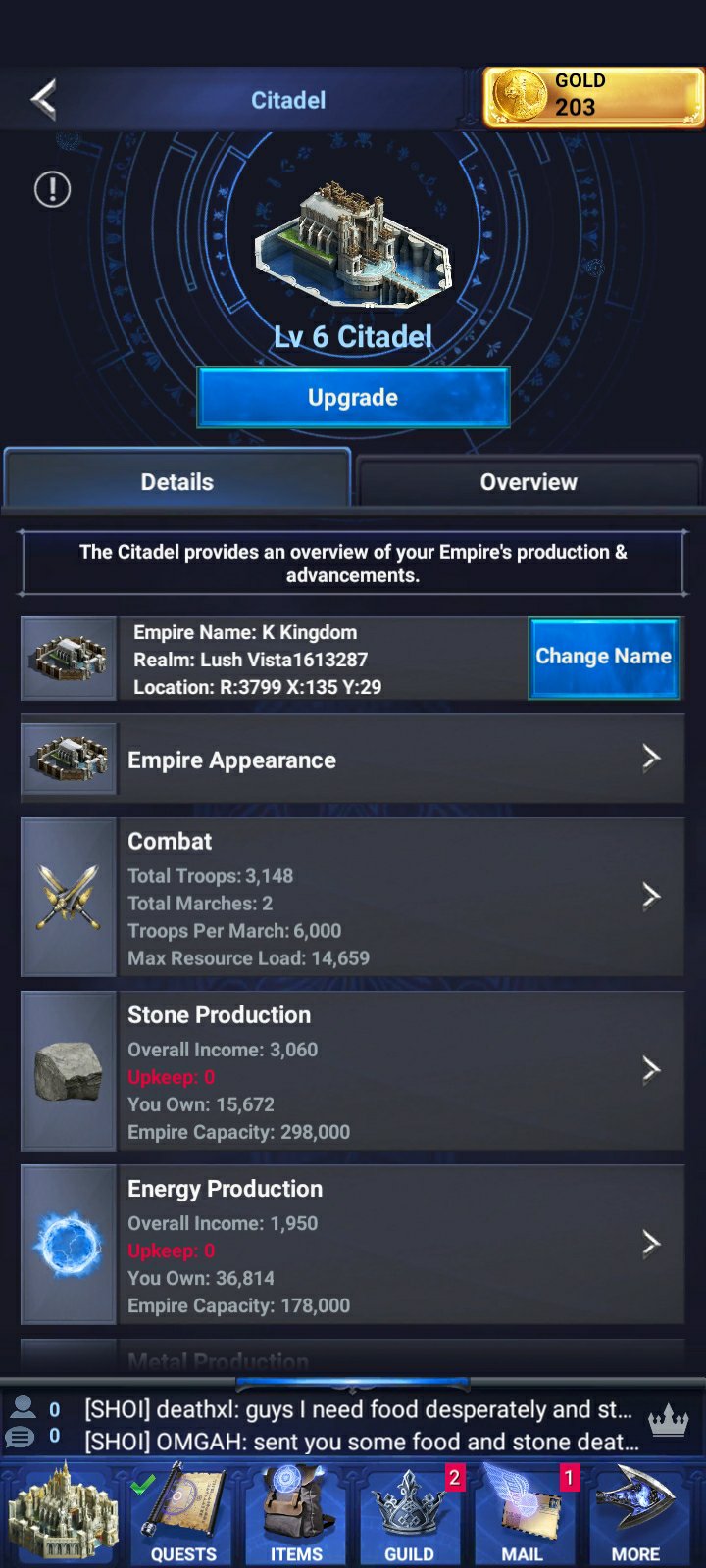The image size is (706, 1568).
Task: Open Empire Appearance
Action: pos(353,759)
